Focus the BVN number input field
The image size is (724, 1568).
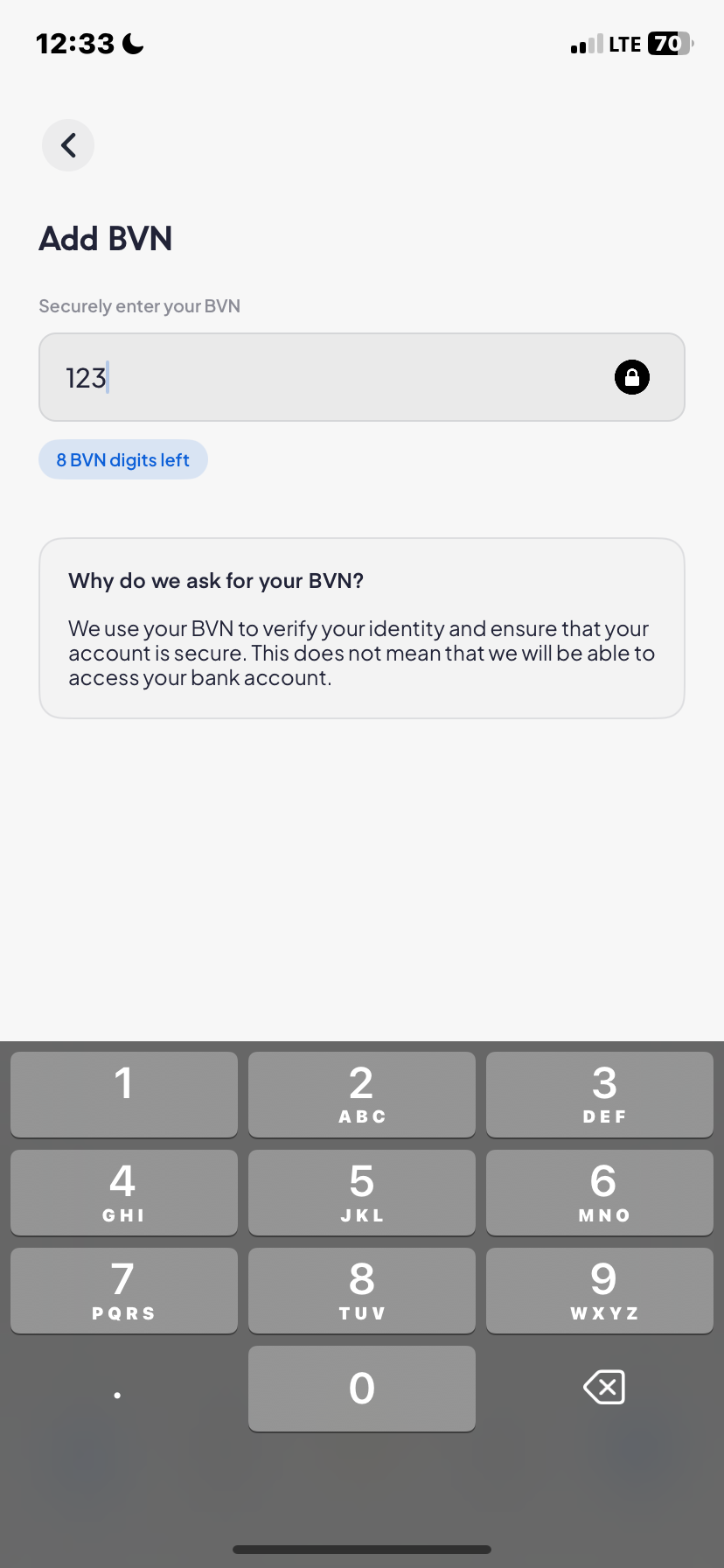pyautogui.click(x=332, y=377)
